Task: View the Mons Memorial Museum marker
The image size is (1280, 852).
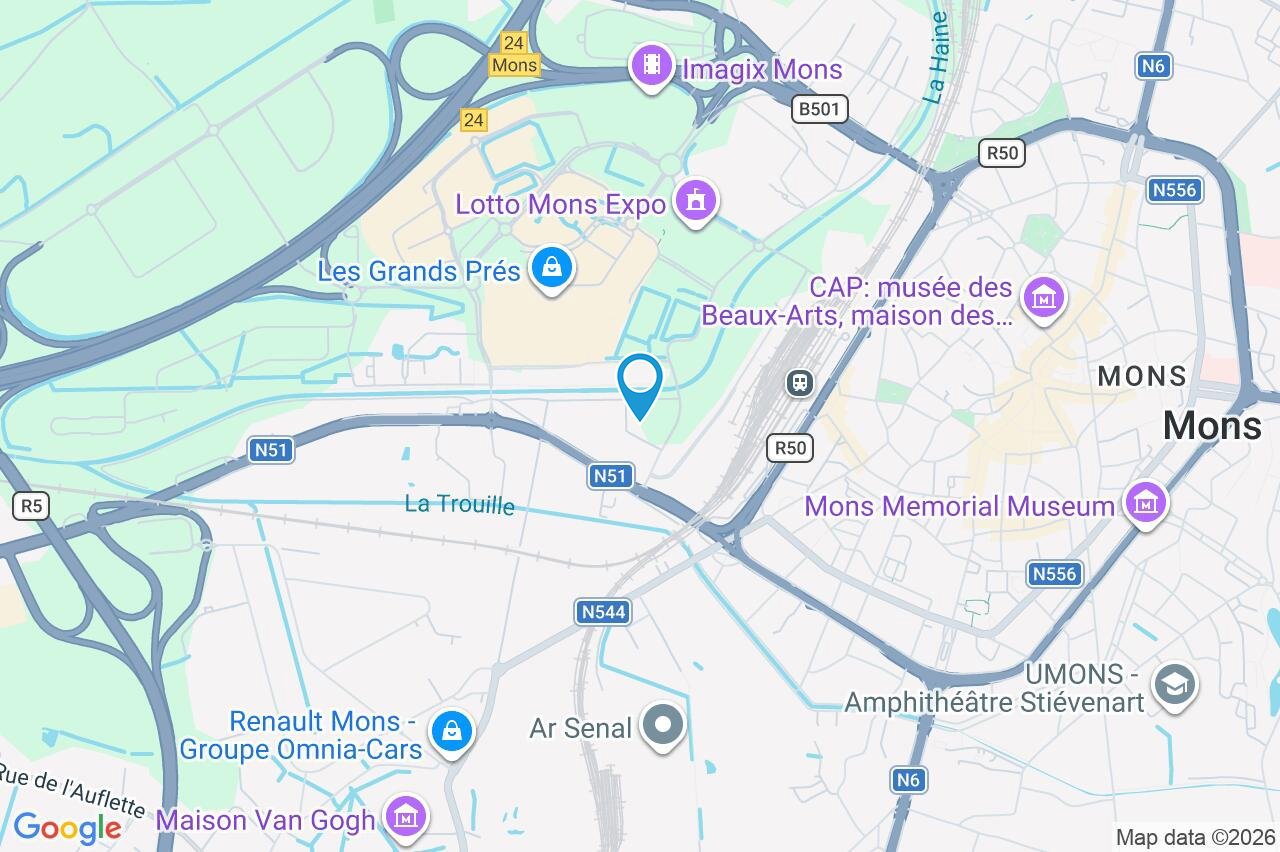Action: 1144,503
